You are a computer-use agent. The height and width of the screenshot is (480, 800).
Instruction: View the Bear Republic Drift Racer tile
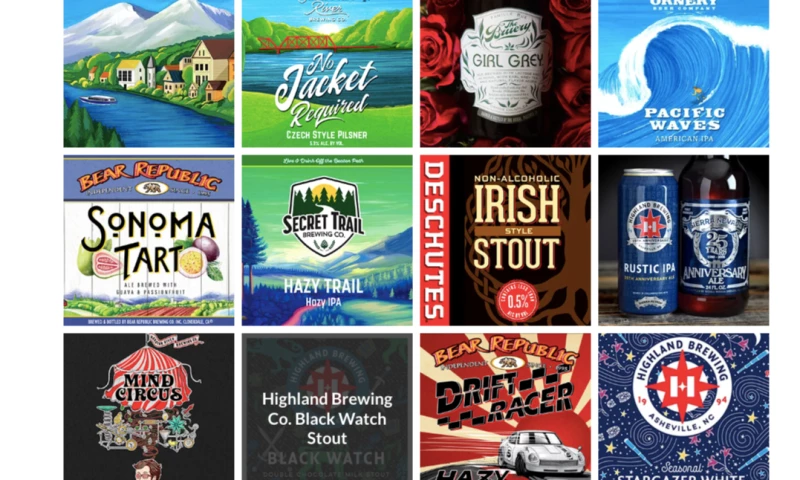[505, 407]
